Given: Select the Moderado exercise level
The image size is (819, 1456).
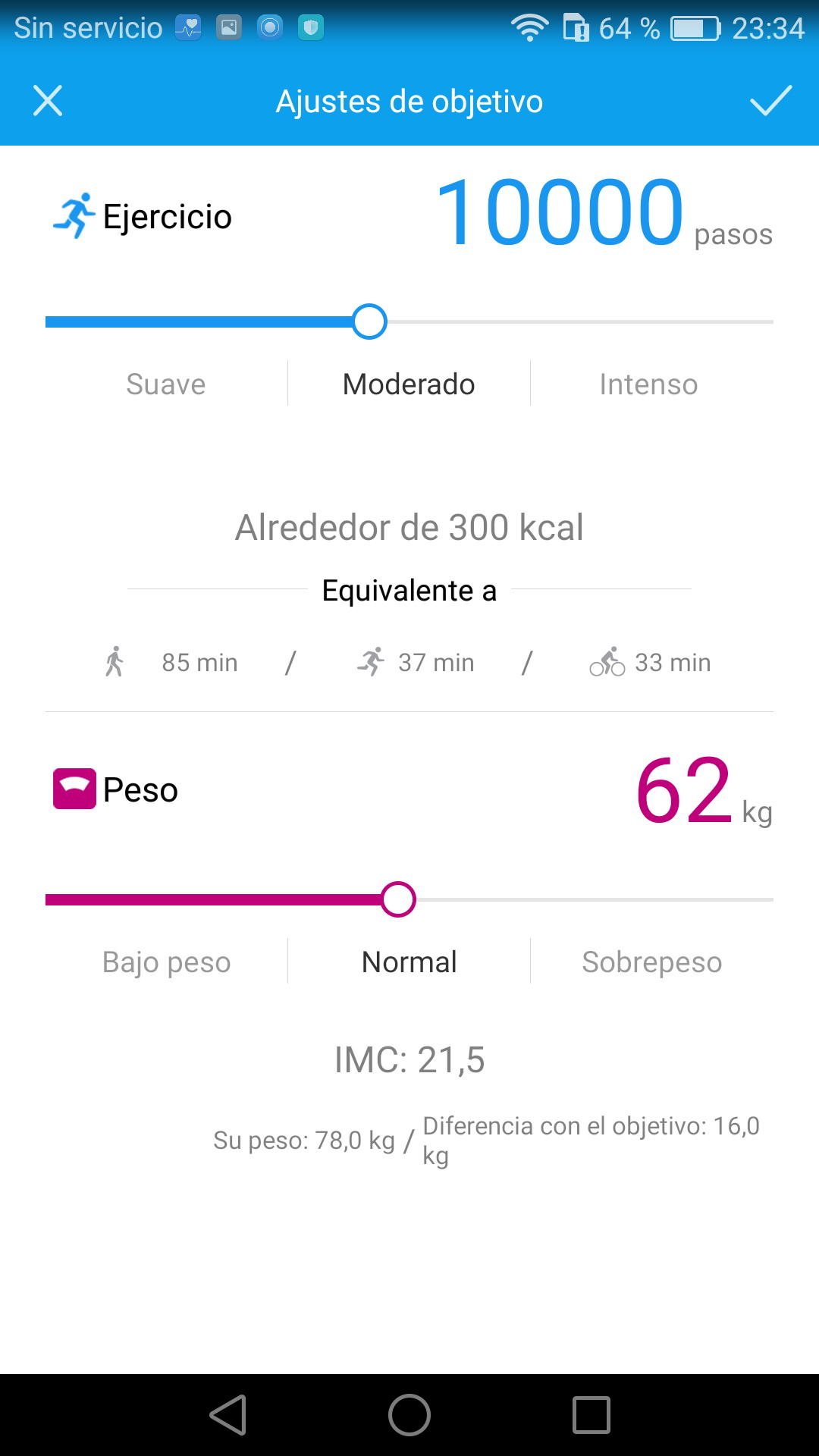Looking at the screenshot, I should pyautogui.click(x=409, y=384).
